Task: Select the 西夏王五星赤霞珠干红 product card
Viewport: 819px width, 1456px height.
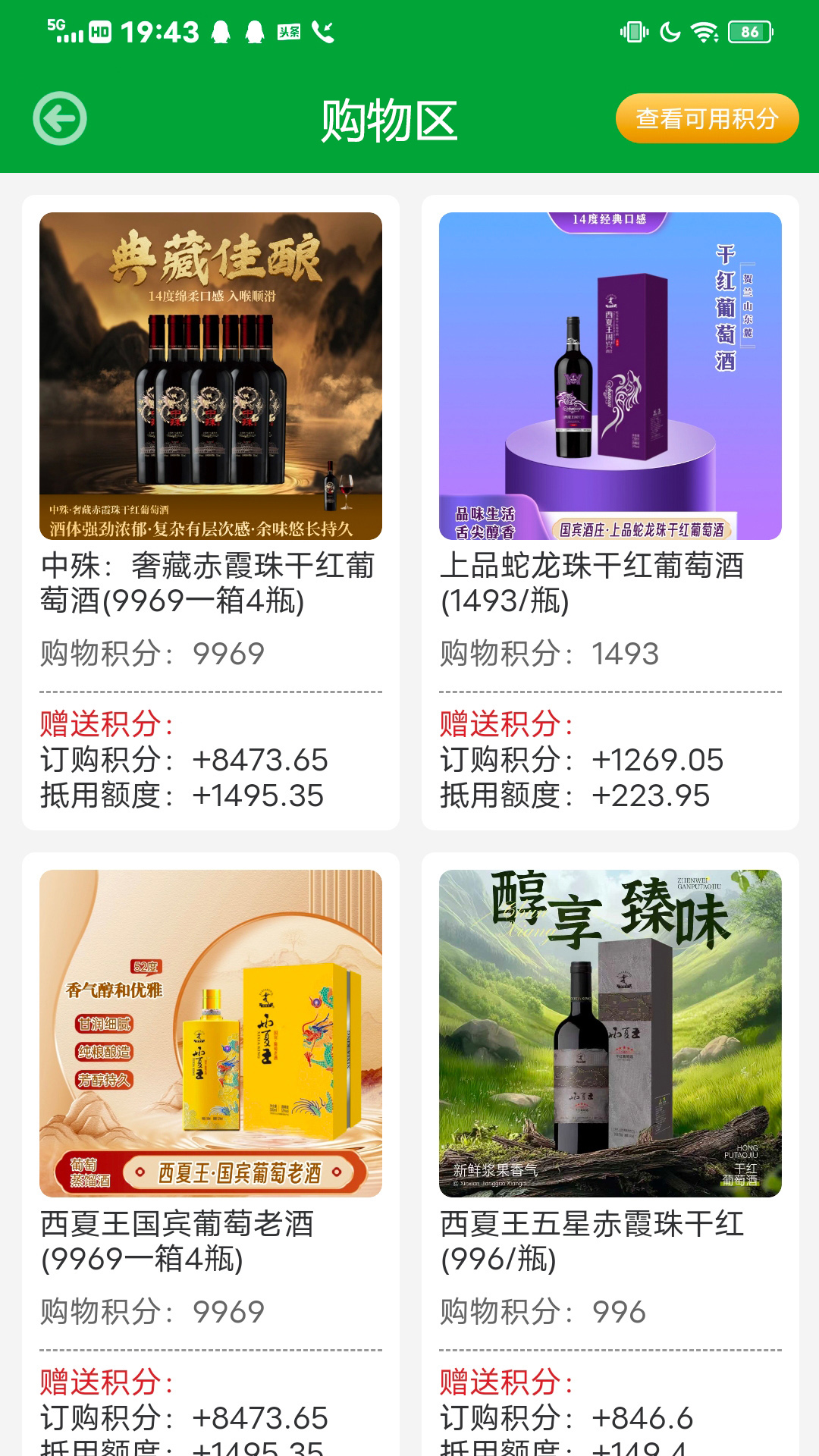Action: [610, 1153]
